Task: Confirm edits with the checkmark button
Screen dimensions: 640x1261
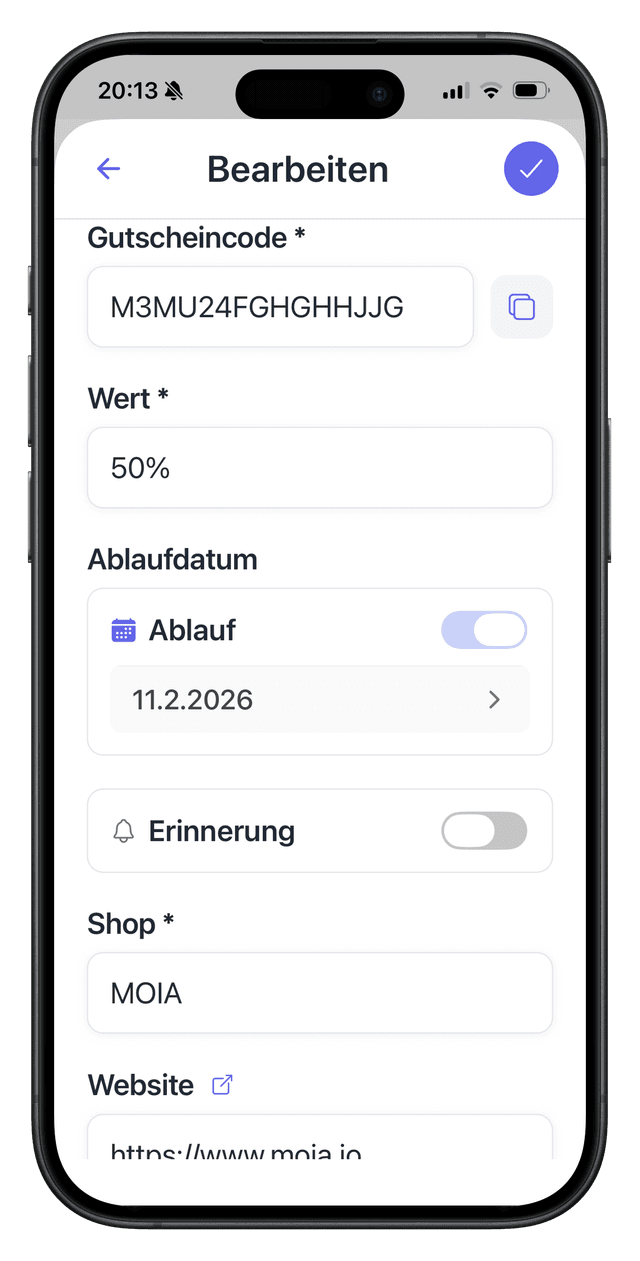Action: pos(531,169)
